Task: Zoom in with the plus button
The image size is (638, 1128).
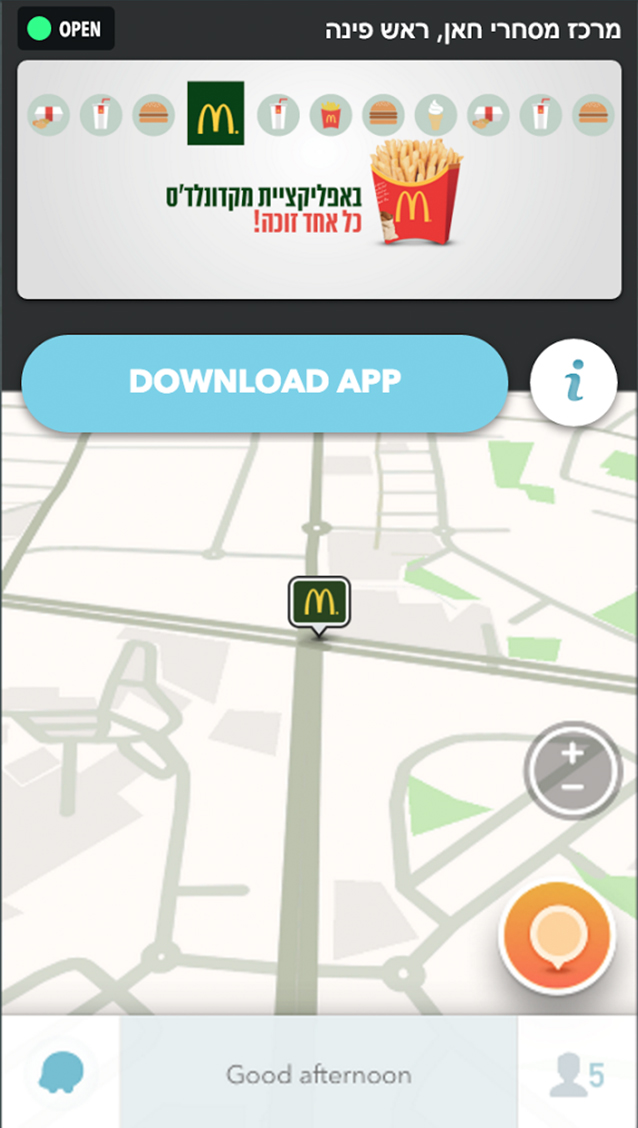Action: [572, 754]
